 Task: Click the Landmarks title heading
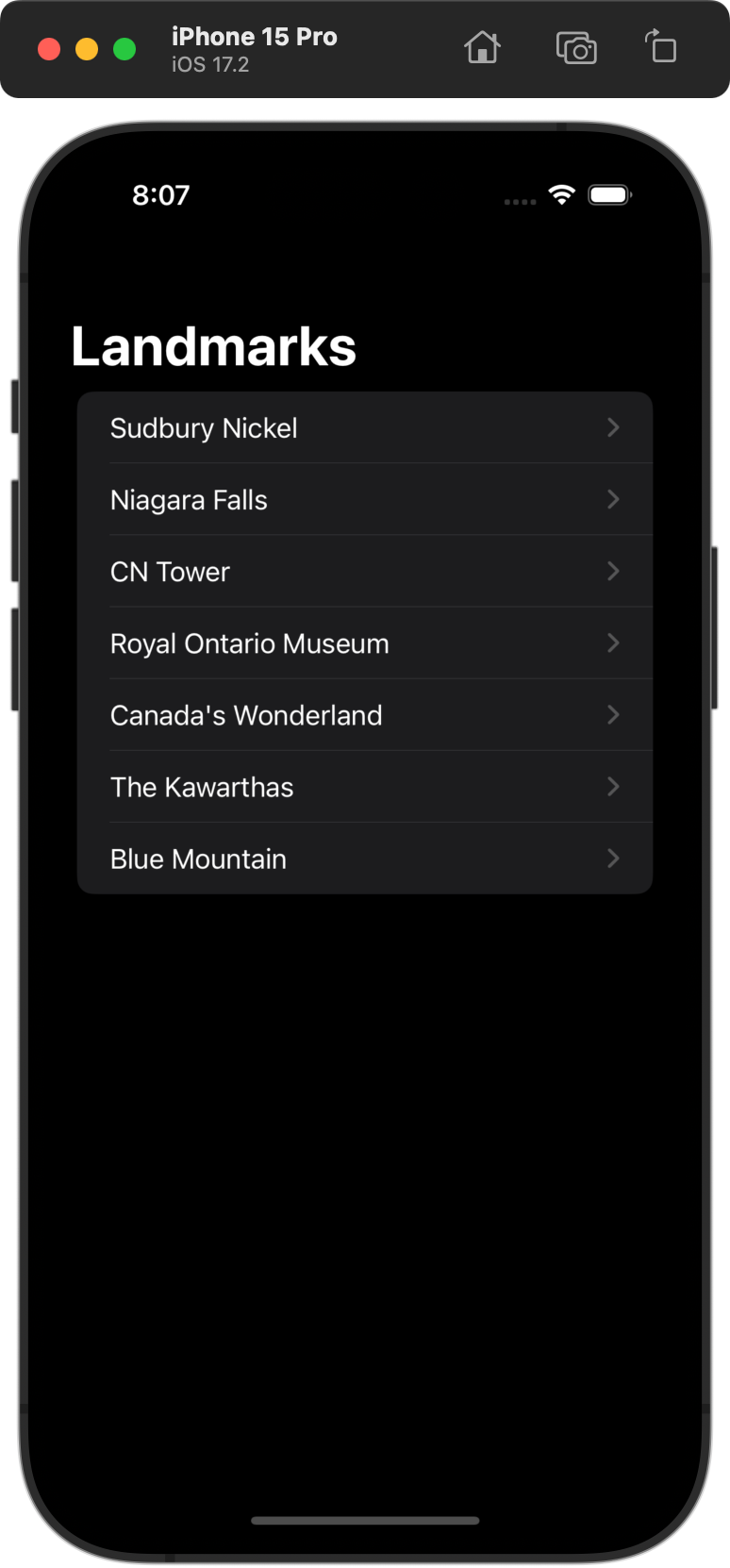point(214,345)
